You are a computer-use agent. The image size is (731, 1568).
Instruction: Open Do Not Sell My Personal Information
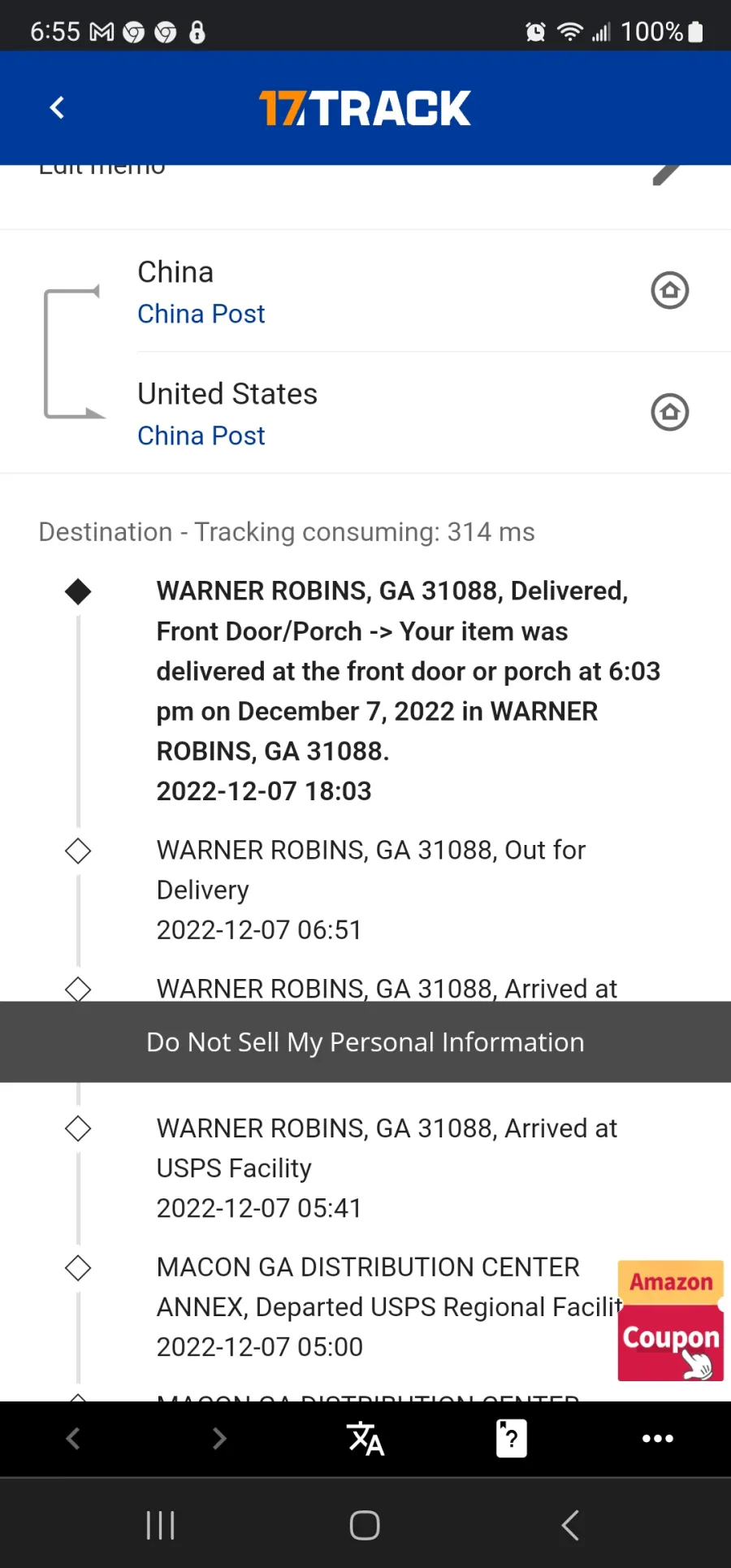(x=365, y=1042)
